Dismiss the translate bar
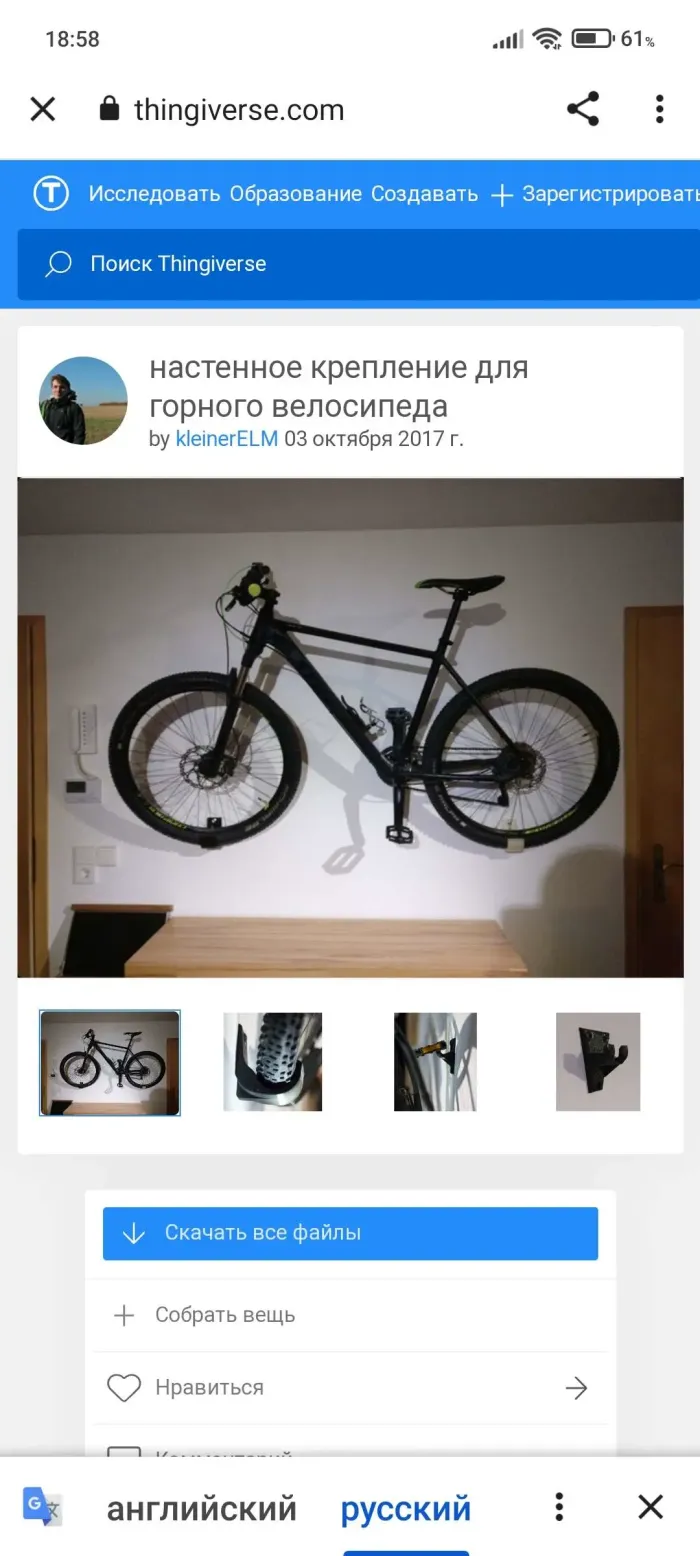 pyautogui.click(x=650, y=1507)
